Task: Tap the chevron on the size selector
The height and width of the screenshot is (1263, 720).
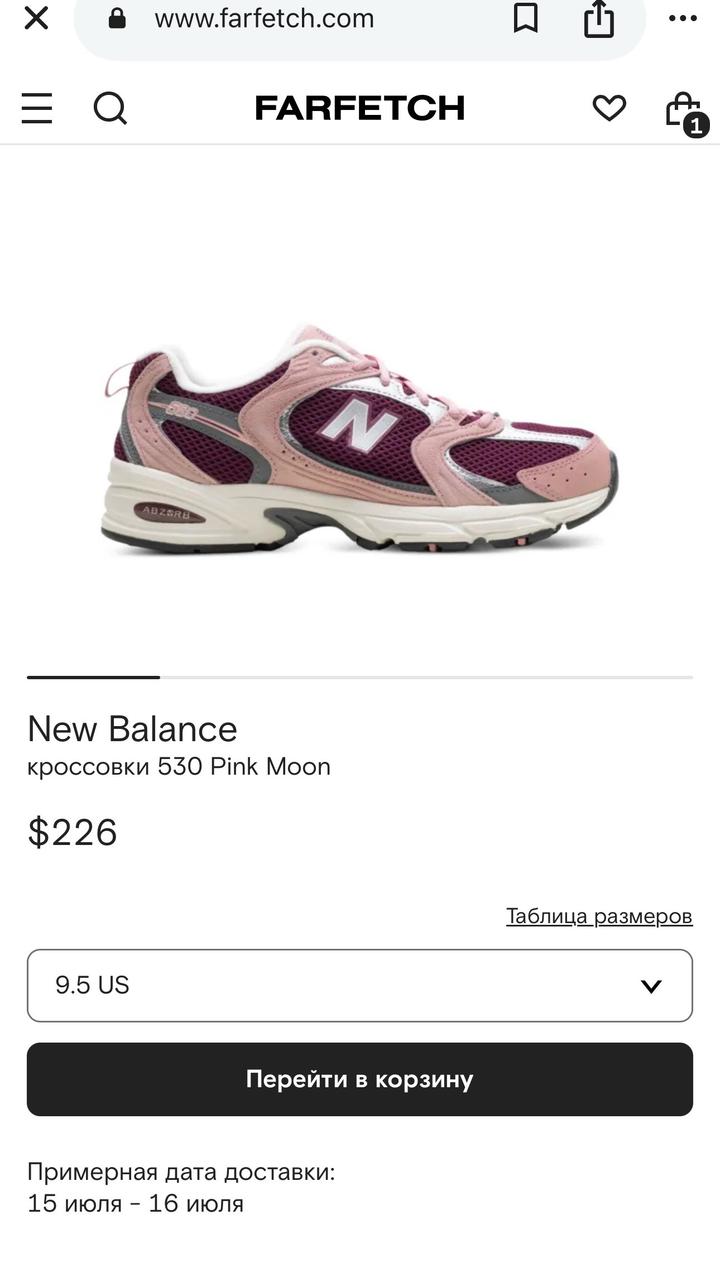Action: coord(652,985)
